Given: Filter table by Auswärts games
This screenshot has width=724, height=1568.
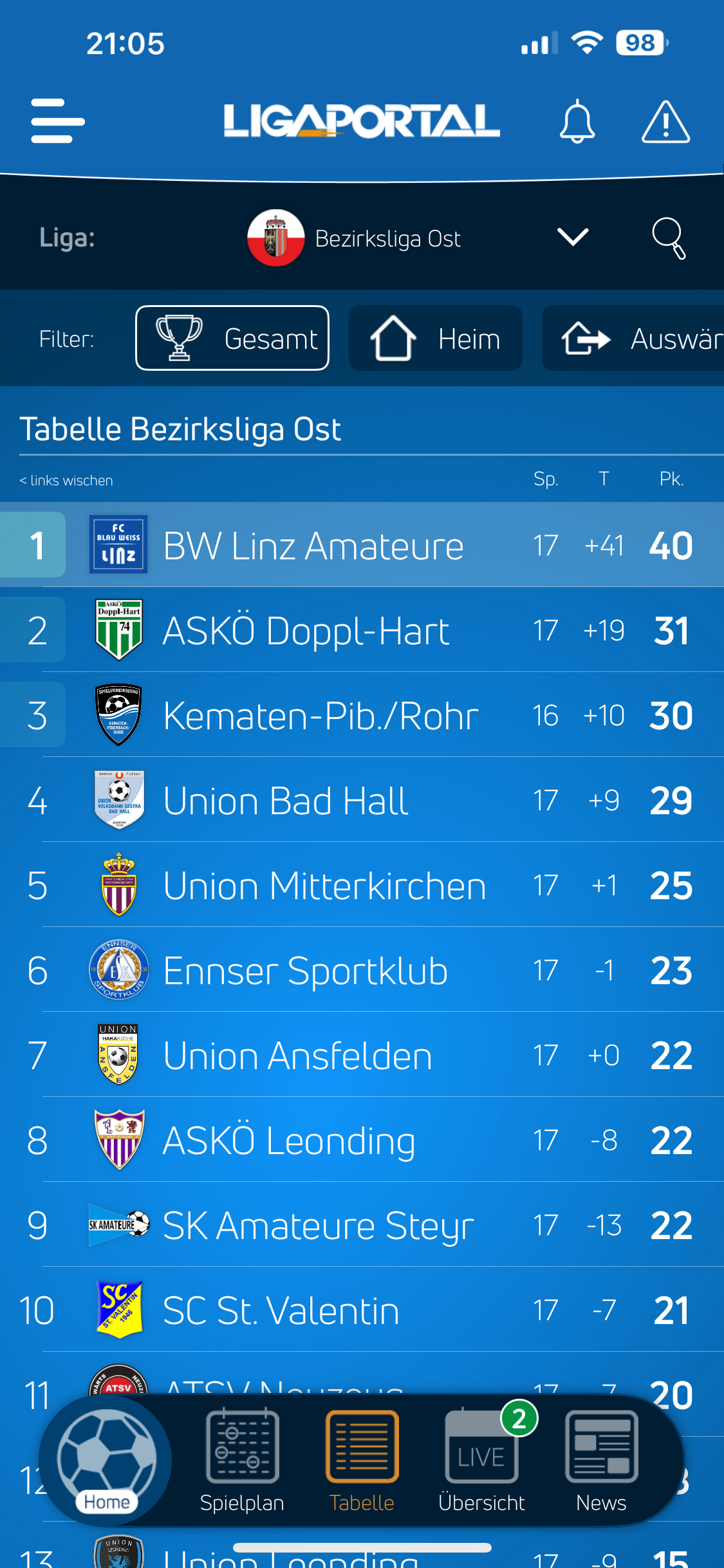Looking at the screenshot, I should [633, 338].
